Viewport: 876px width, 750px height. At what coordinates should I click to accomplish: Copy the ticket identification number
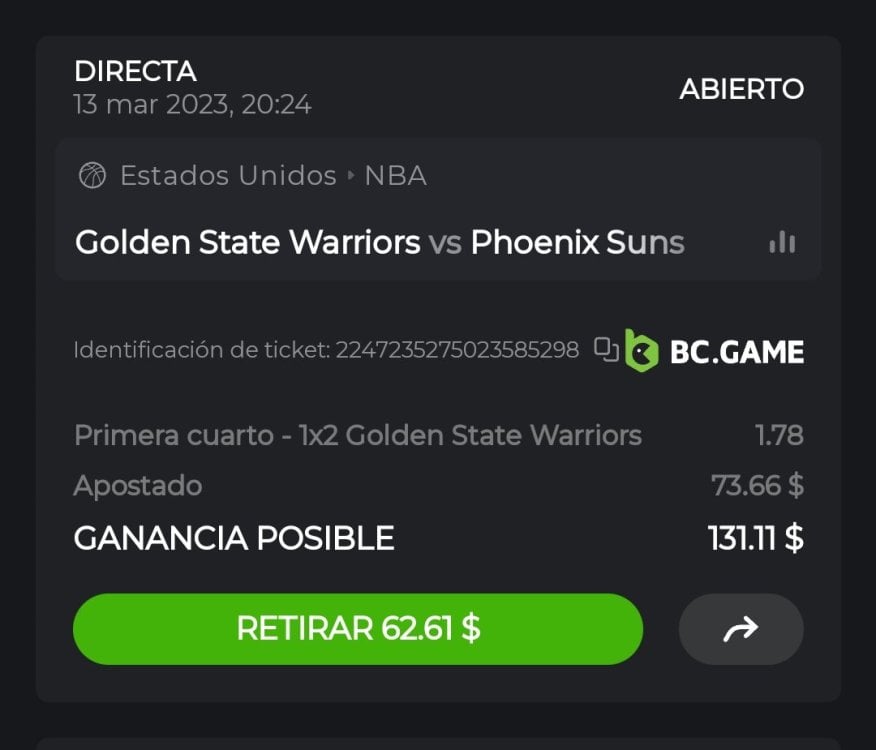click(606, 349)
